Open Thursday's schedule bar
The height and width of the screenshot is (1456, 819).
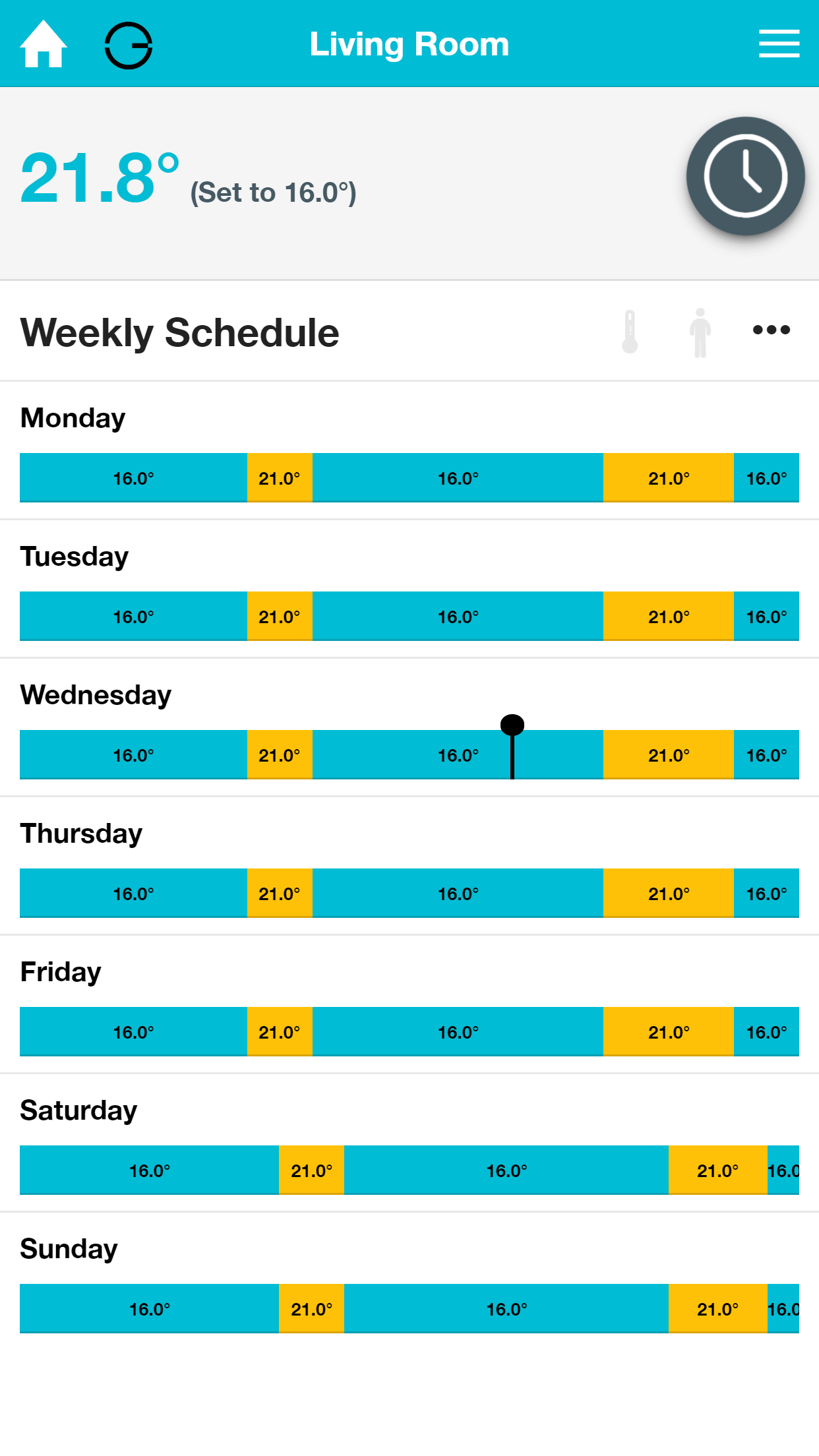point(409,894)
